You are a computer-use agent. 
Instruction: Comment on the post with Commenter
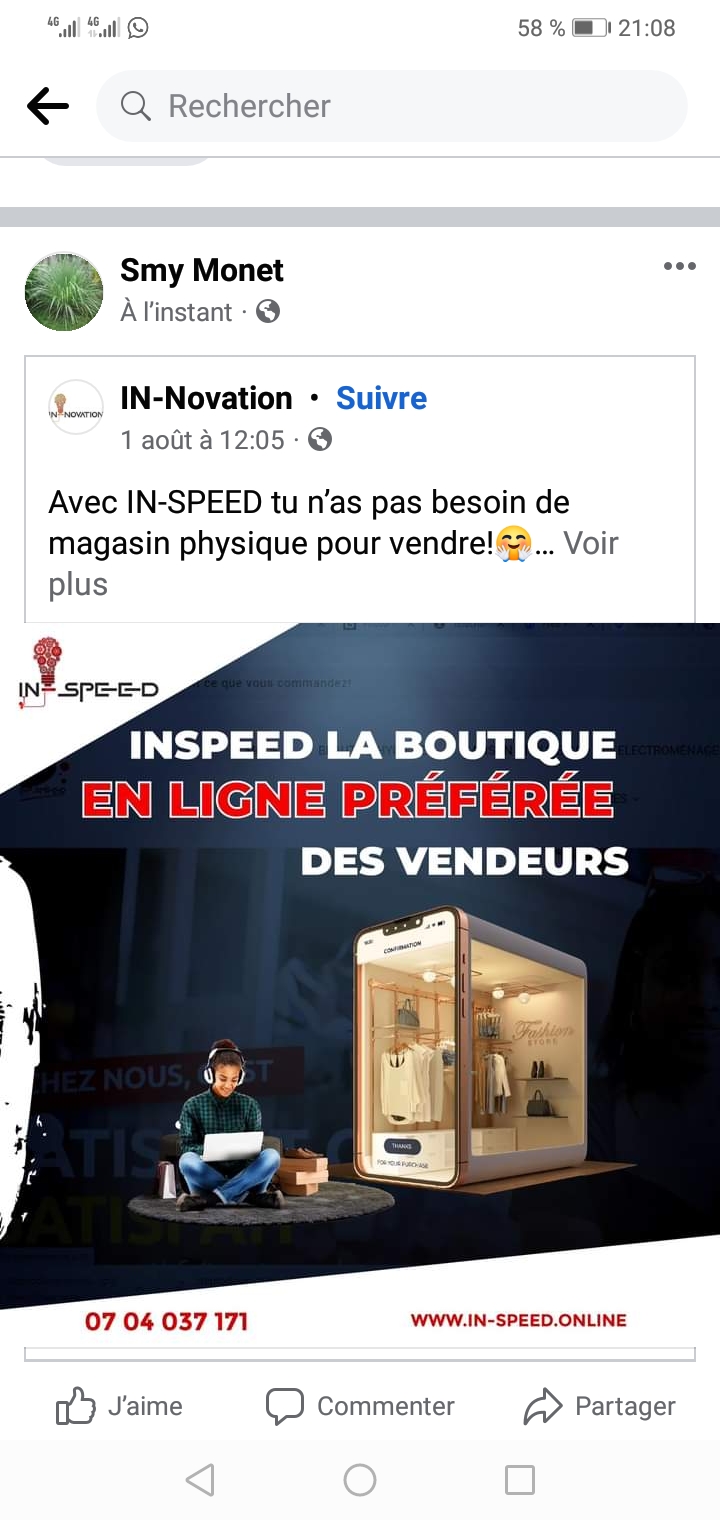[x=360, y=1406]
